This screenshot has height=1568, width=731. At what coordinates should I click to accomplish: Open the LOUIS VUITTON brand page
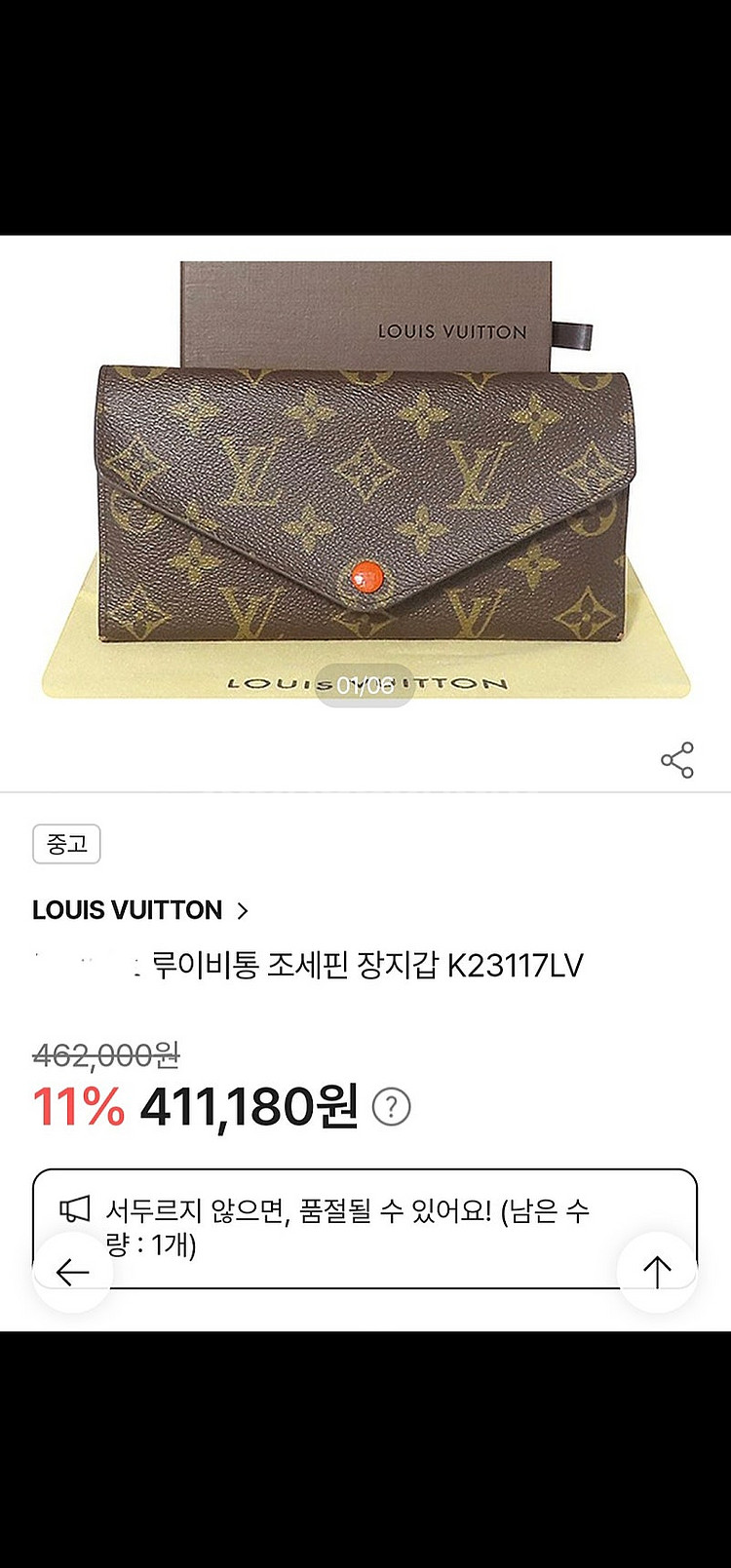point(140,910)
